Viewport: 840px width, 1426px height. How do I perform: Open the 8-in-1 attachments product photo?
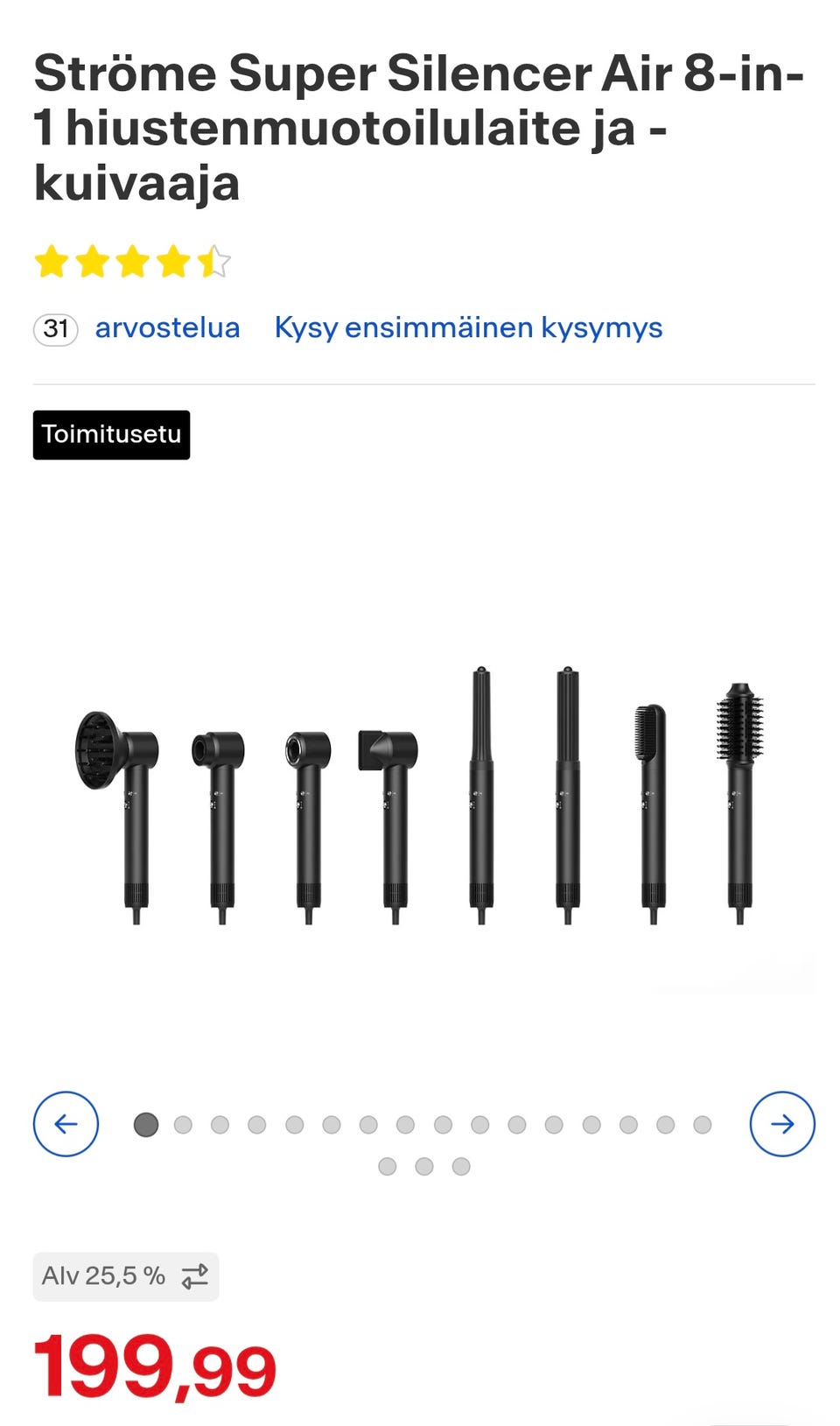(420, 805)
